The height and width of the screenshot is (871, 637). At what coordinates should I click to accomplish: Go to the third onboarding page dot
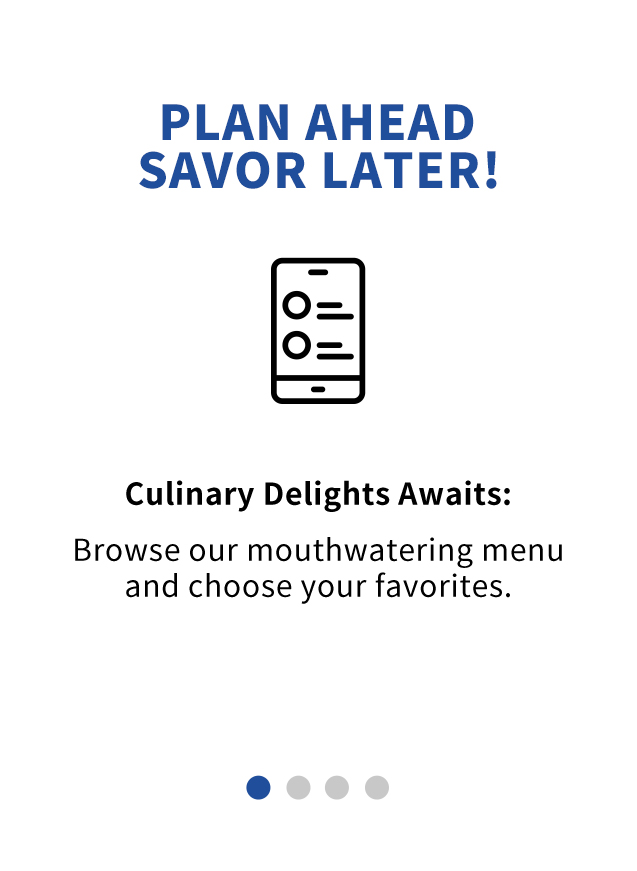point(337,787)
